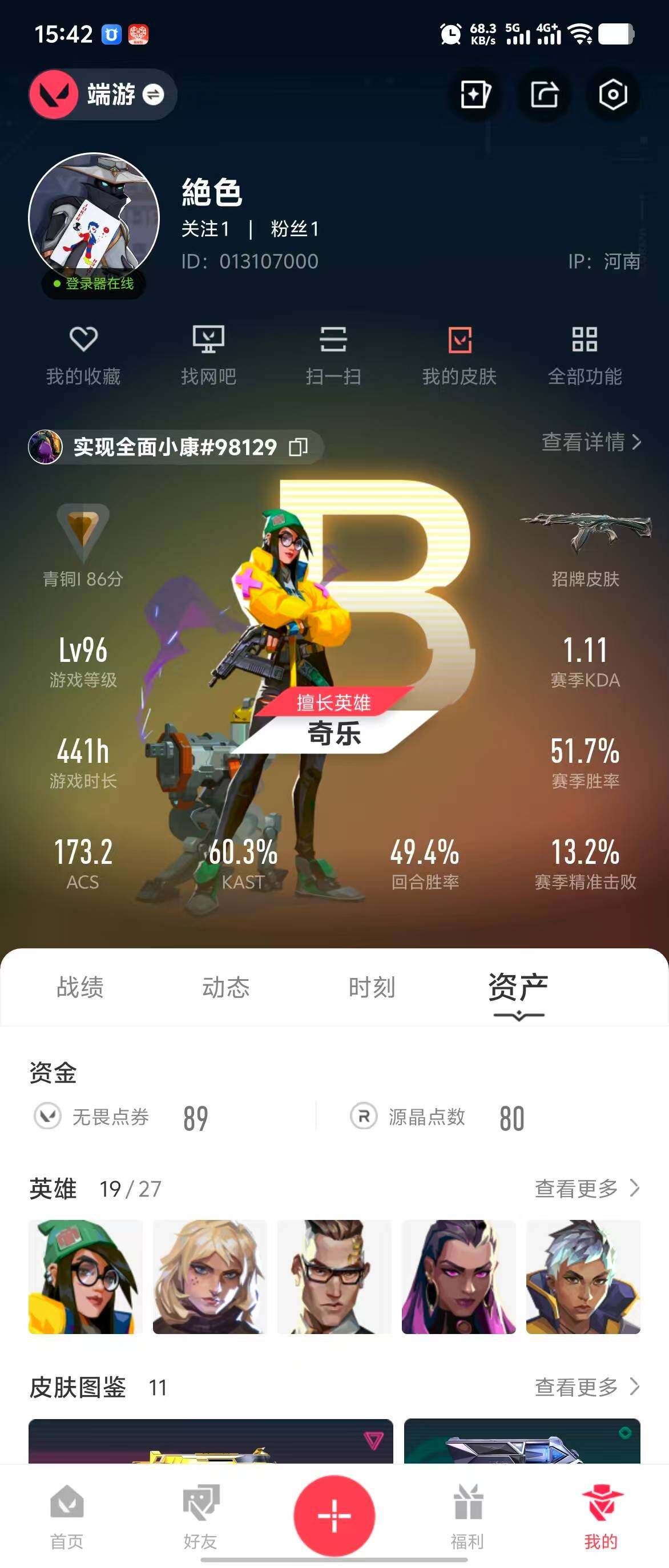Tap the sparkle card icon in top bar
Viewport: 669px width, 1568px height.
click(x=475, y=94)
